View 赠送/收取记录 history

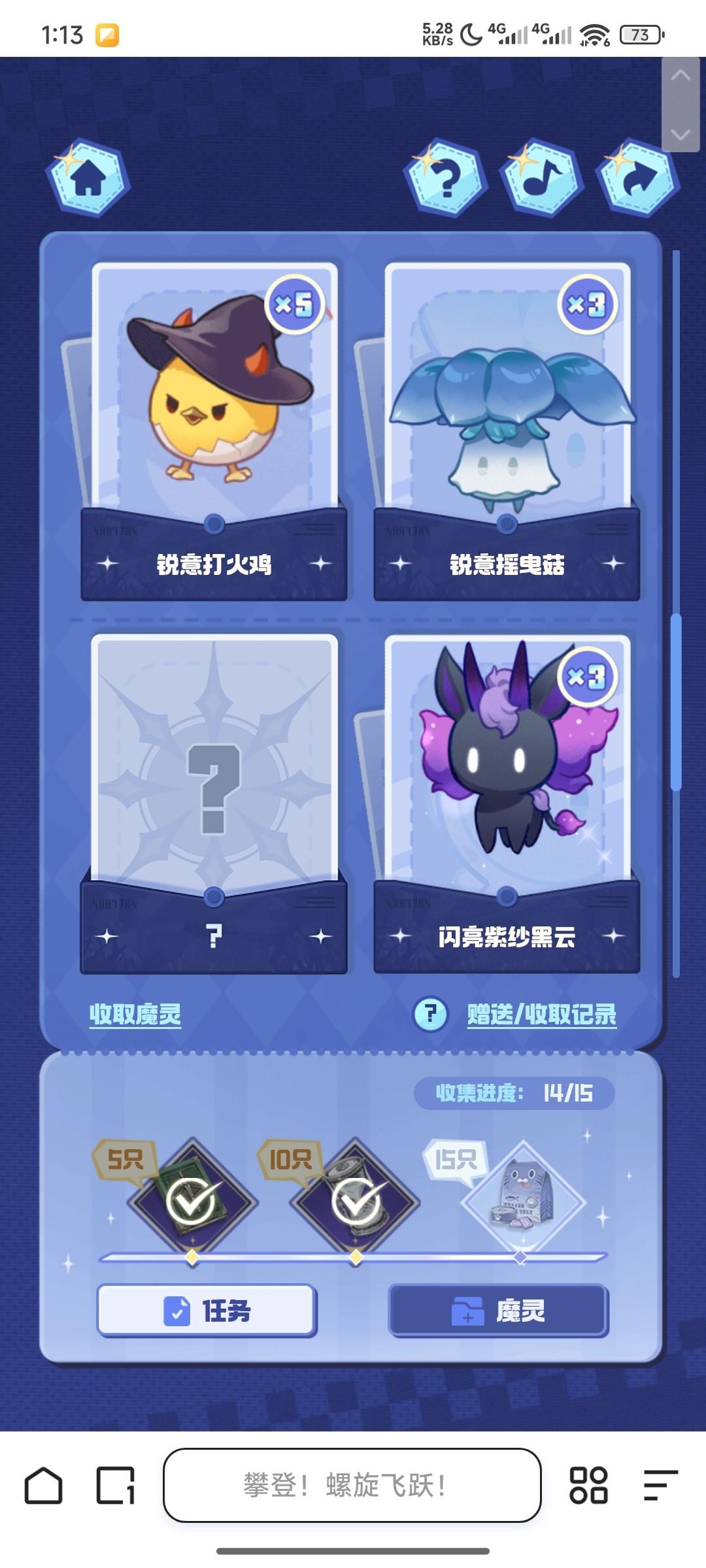(x=541, y=1014)
